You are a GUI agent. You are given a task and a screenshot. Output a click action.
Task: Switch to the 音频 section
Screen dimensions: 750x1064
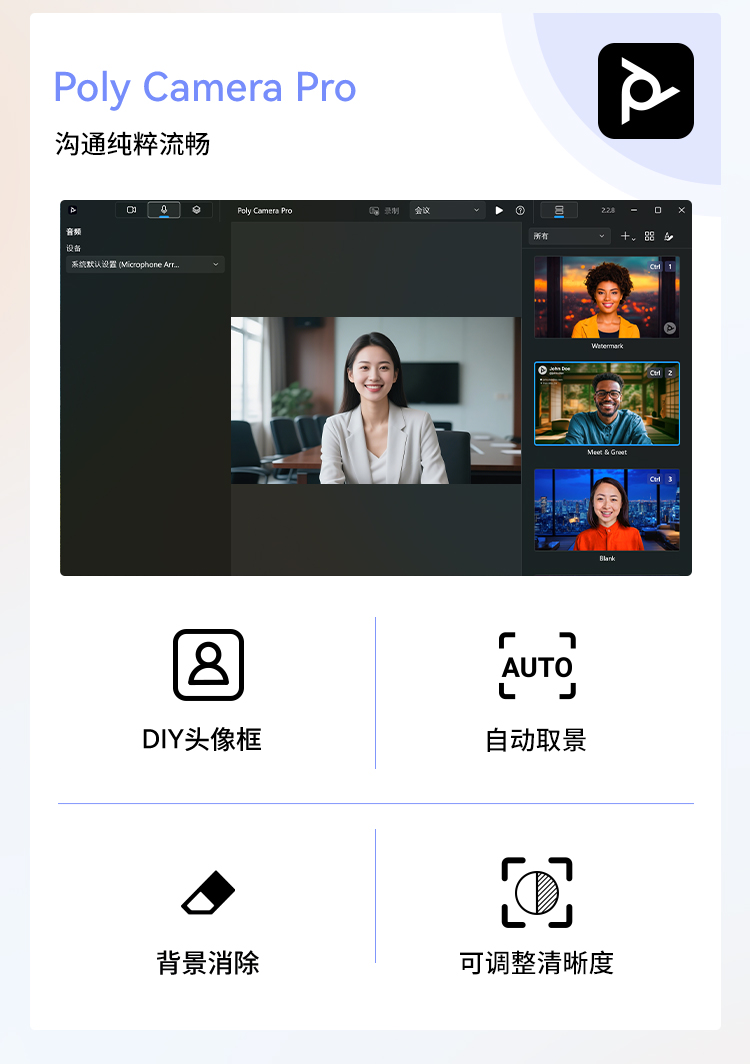[x=74, y=232]
